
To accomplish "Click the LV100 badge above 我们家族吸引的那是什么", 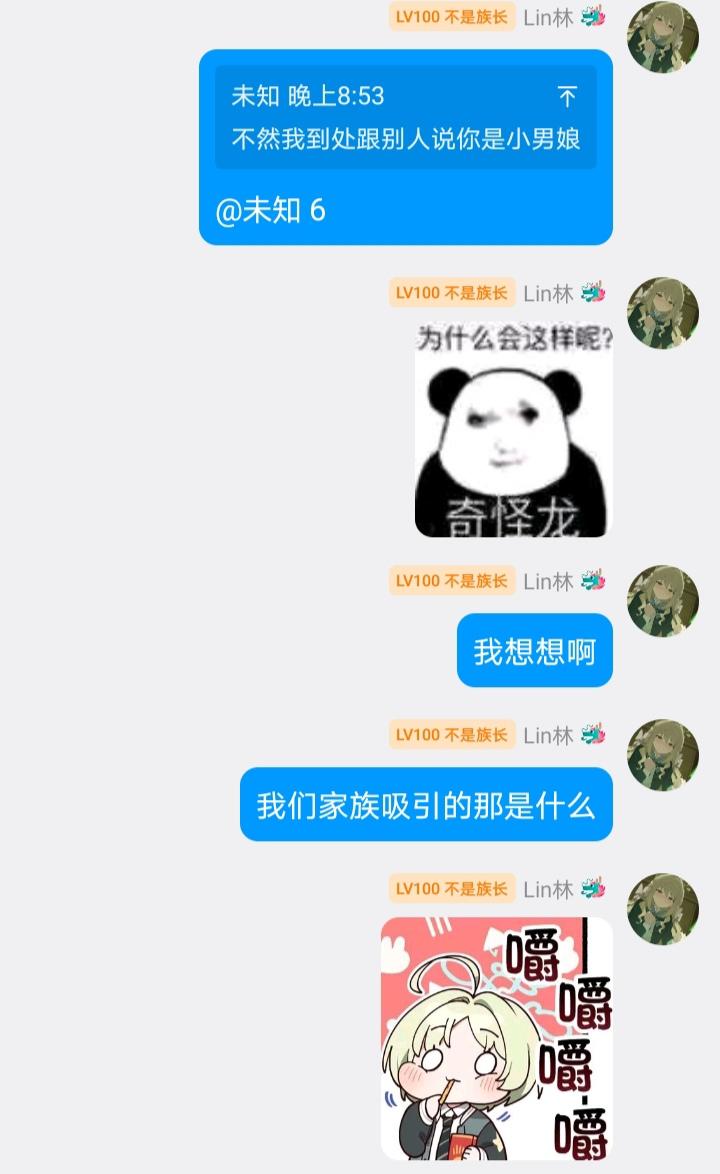I will coord(451,734).
